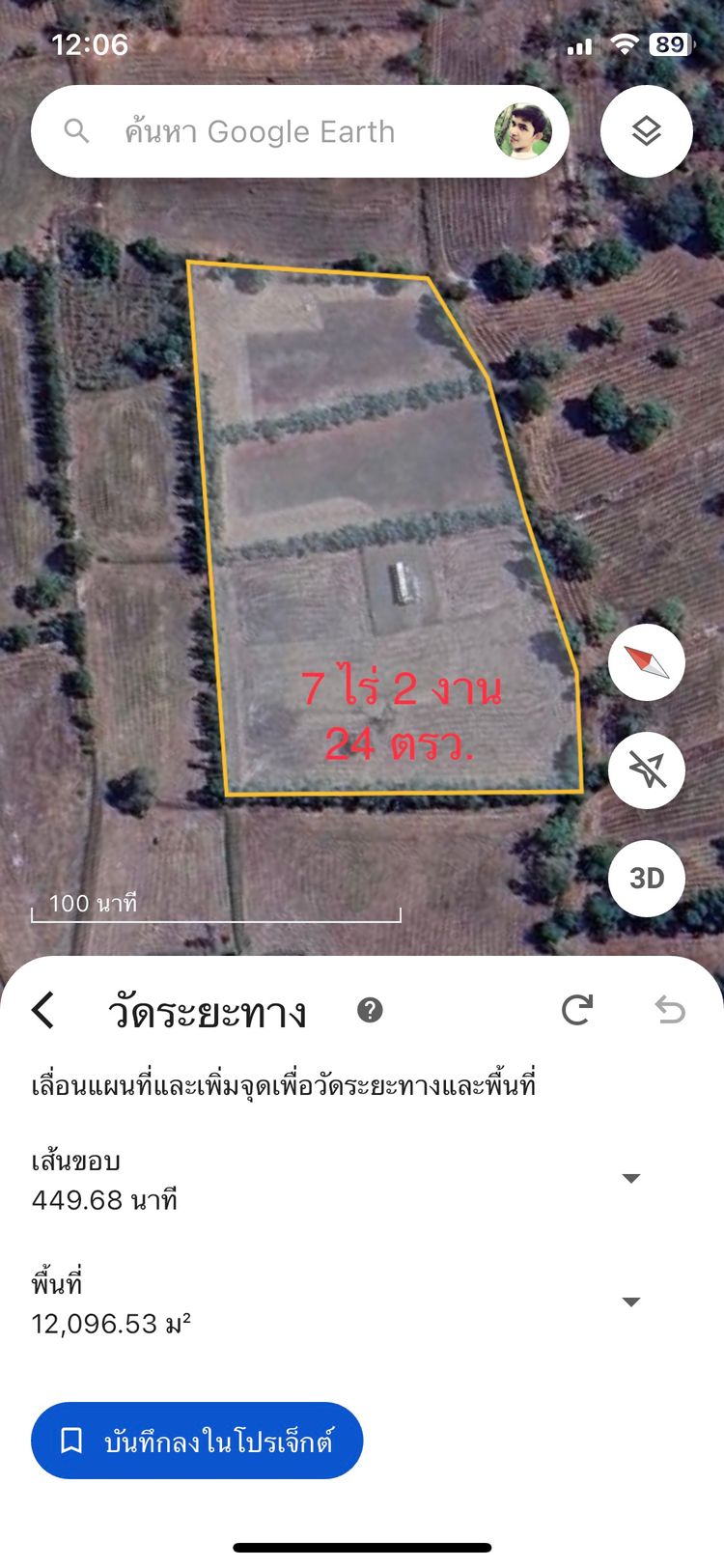The image size is (724, 1568).
Task: Open the profile avatar account menu
Action: point(523,131)
